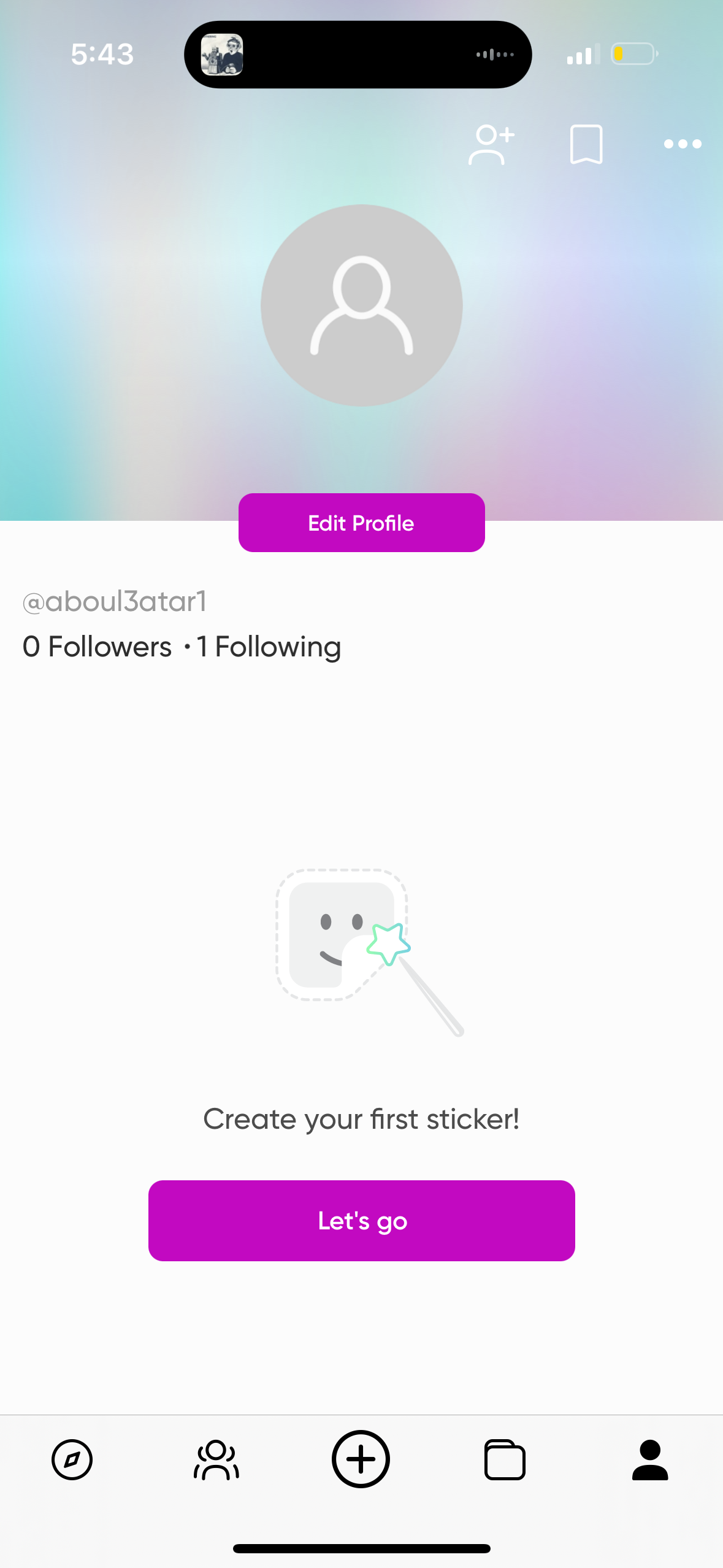Viewport: 723px width, 1568px height.
Task: Tap the Edit Profile button
Action: [x=361, y=523]
